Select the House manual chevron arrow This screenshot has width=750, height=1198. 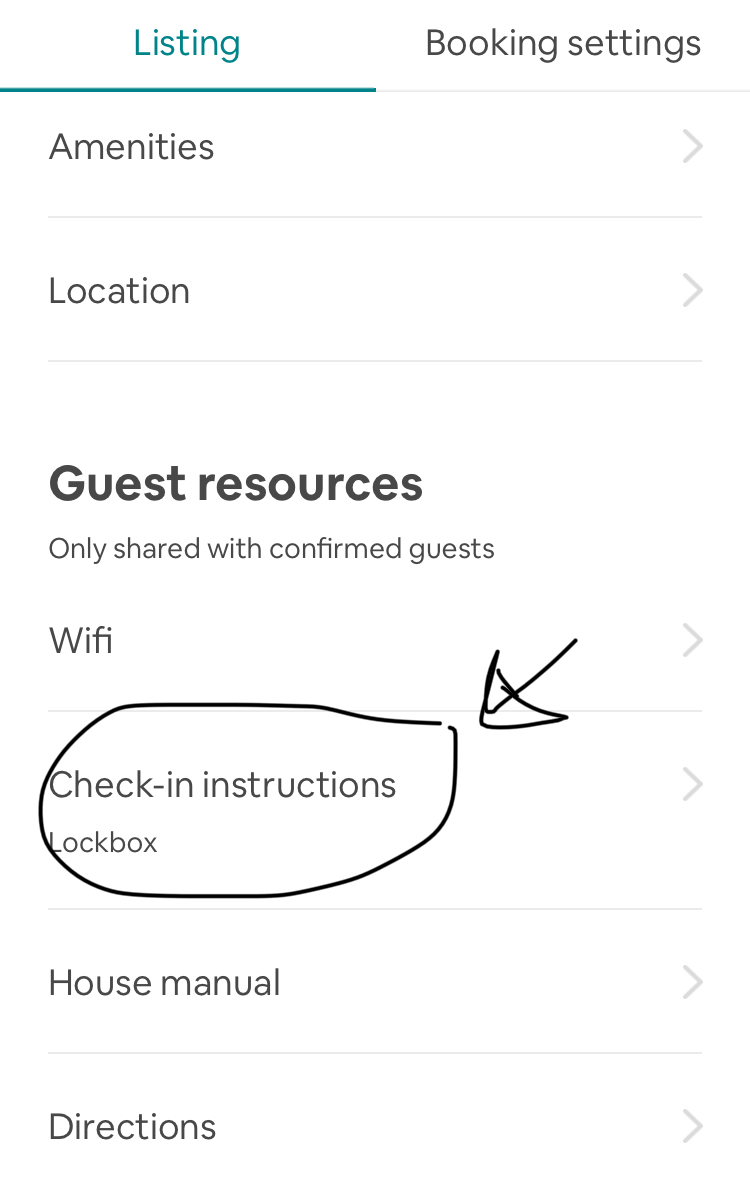click(x=692, y=982)
